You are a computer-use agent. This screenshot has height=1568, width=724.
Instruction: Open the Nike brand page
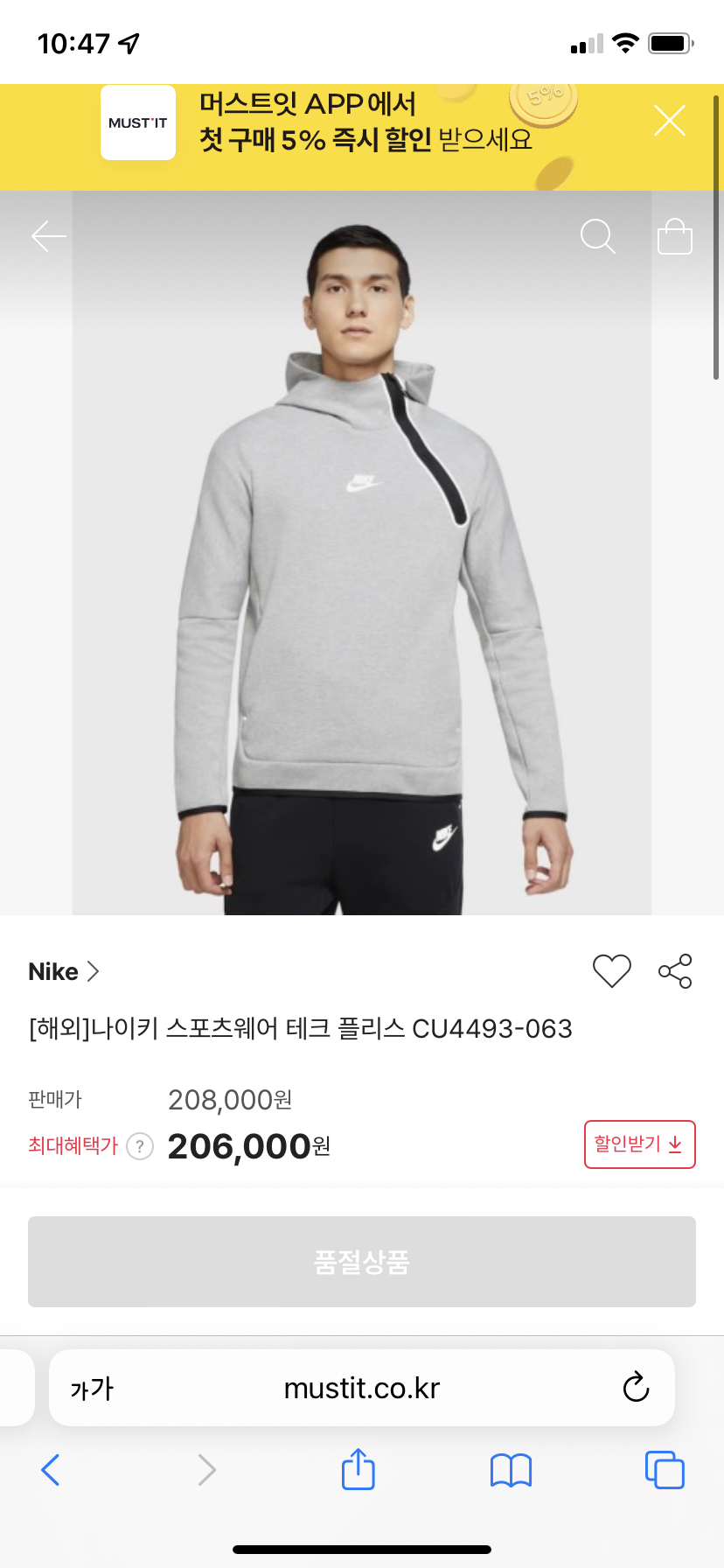pos(65,971)
